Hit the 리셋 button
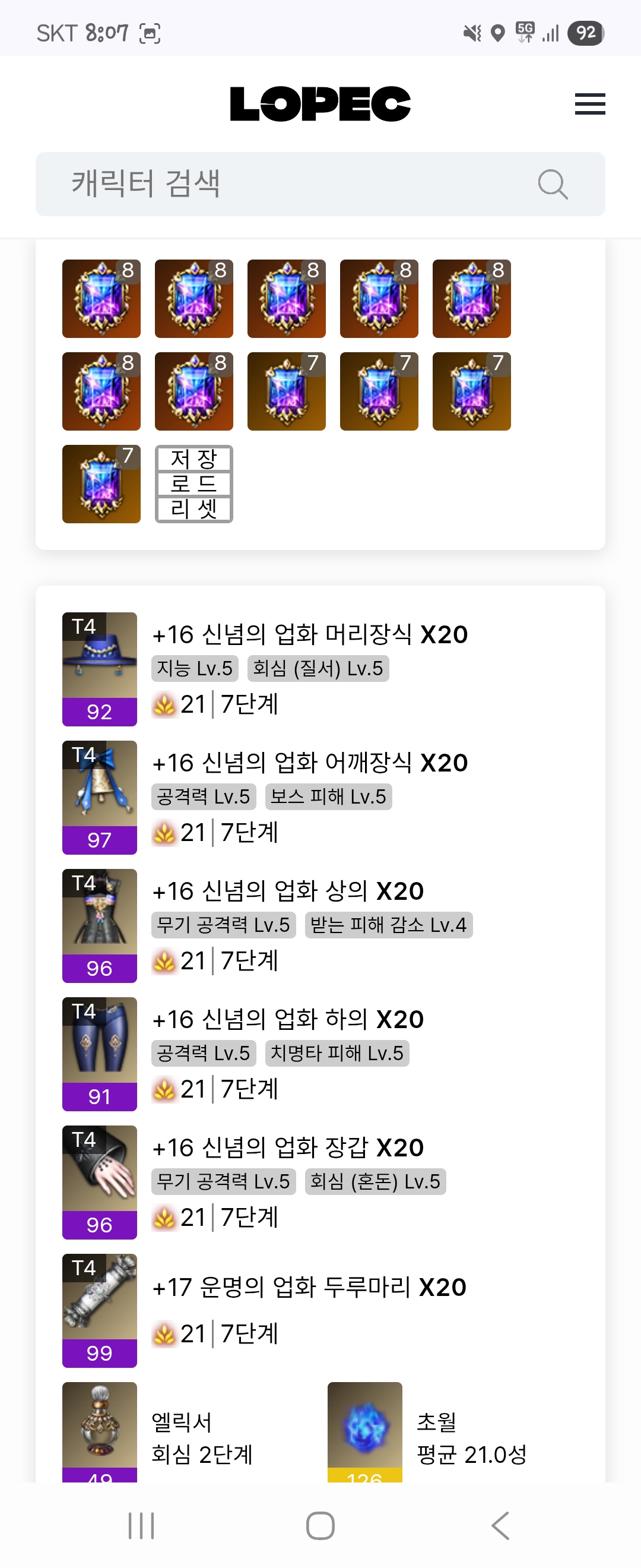641x1568 pixels. [x=194, y=509]
